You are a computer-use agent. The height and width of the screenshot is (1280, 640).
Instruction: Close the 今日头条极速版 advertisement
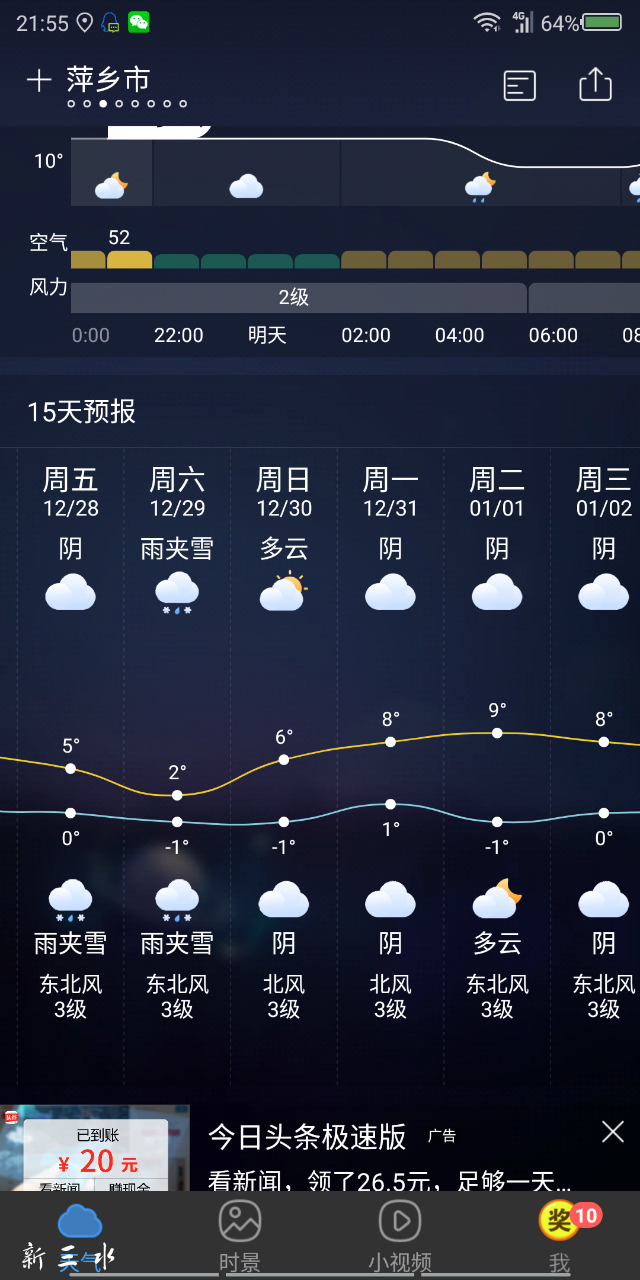click(x=613, y=1132)
